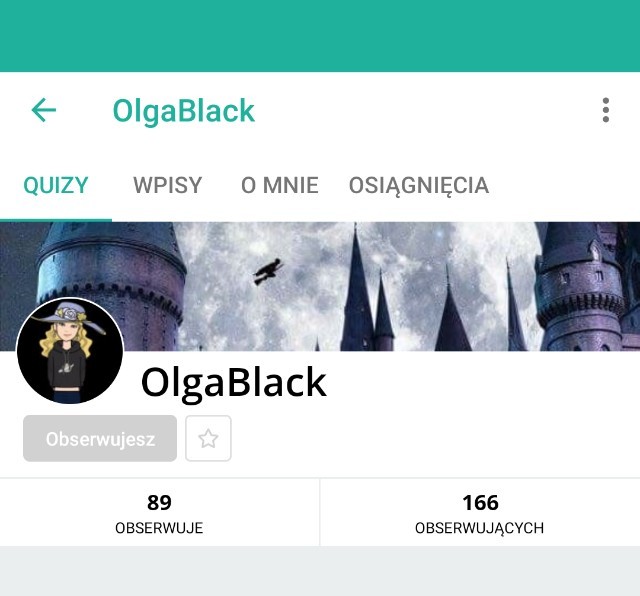Tap the Obserwujesz button to unfollow
Screen dimensions: 640x596
tap(100, 439)
